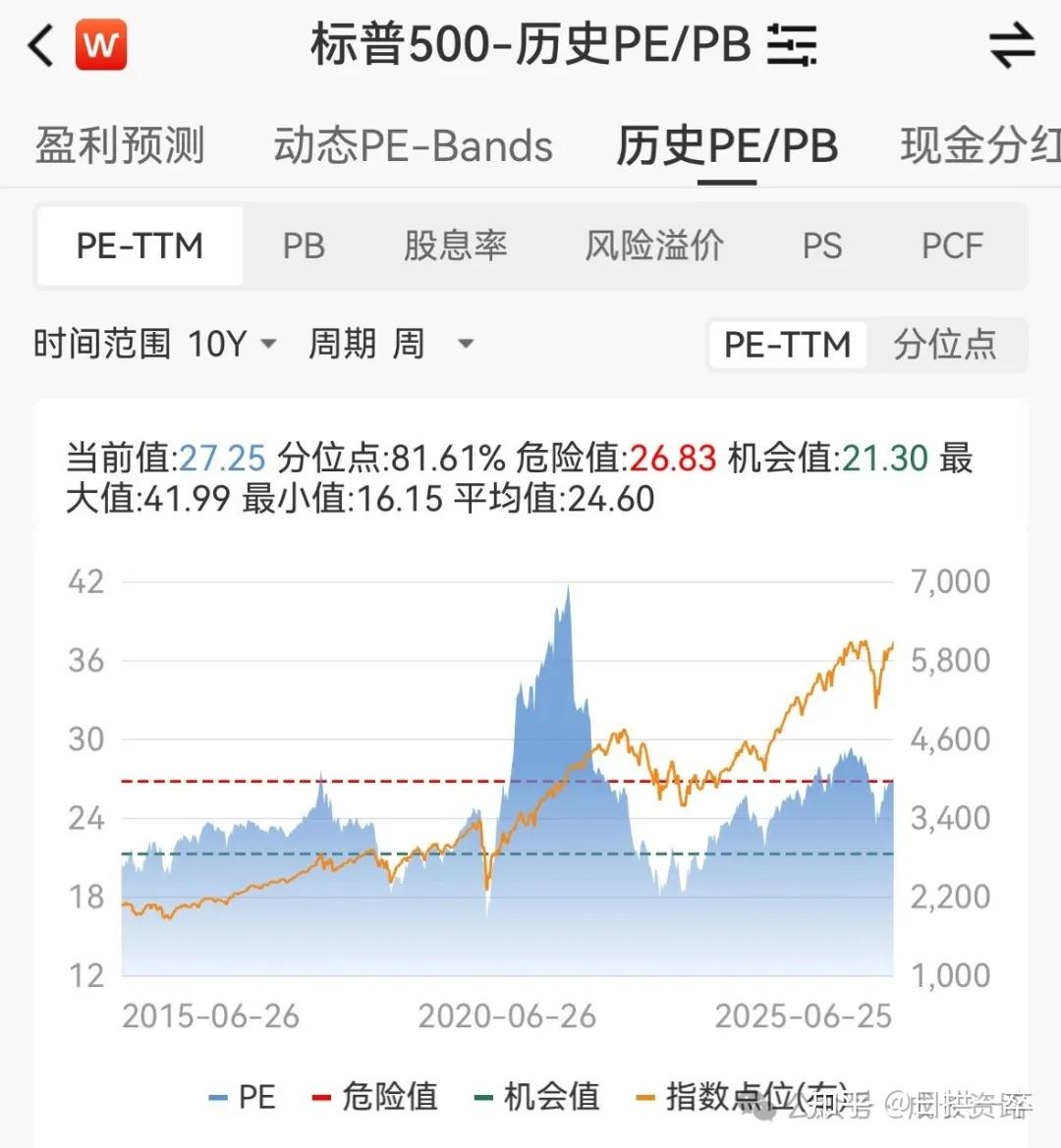Toggle the 危险值 legend item

[377, 1097]
